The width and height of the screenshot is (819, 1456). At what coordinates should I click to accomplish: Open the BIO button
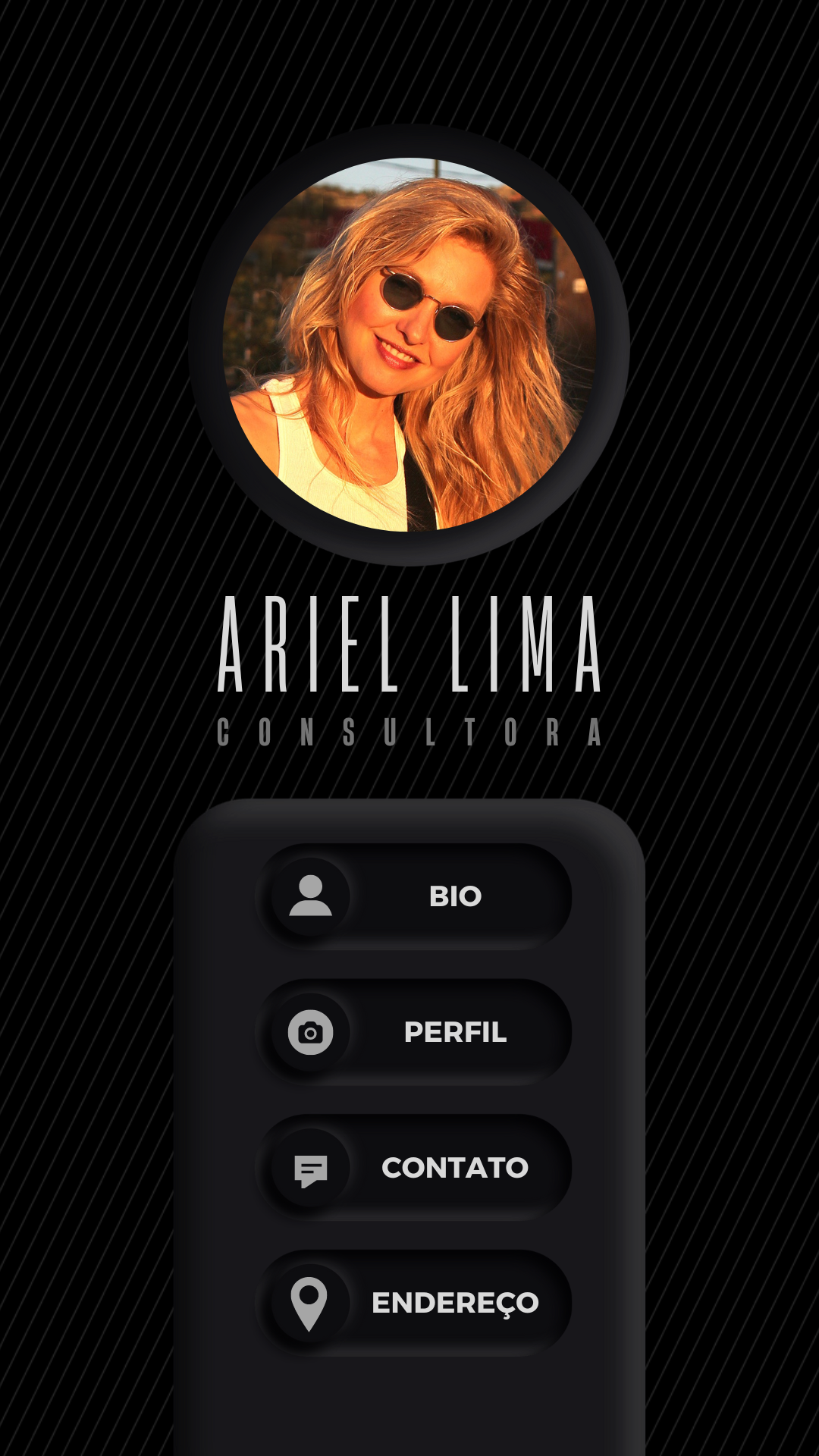coord(416,896)
